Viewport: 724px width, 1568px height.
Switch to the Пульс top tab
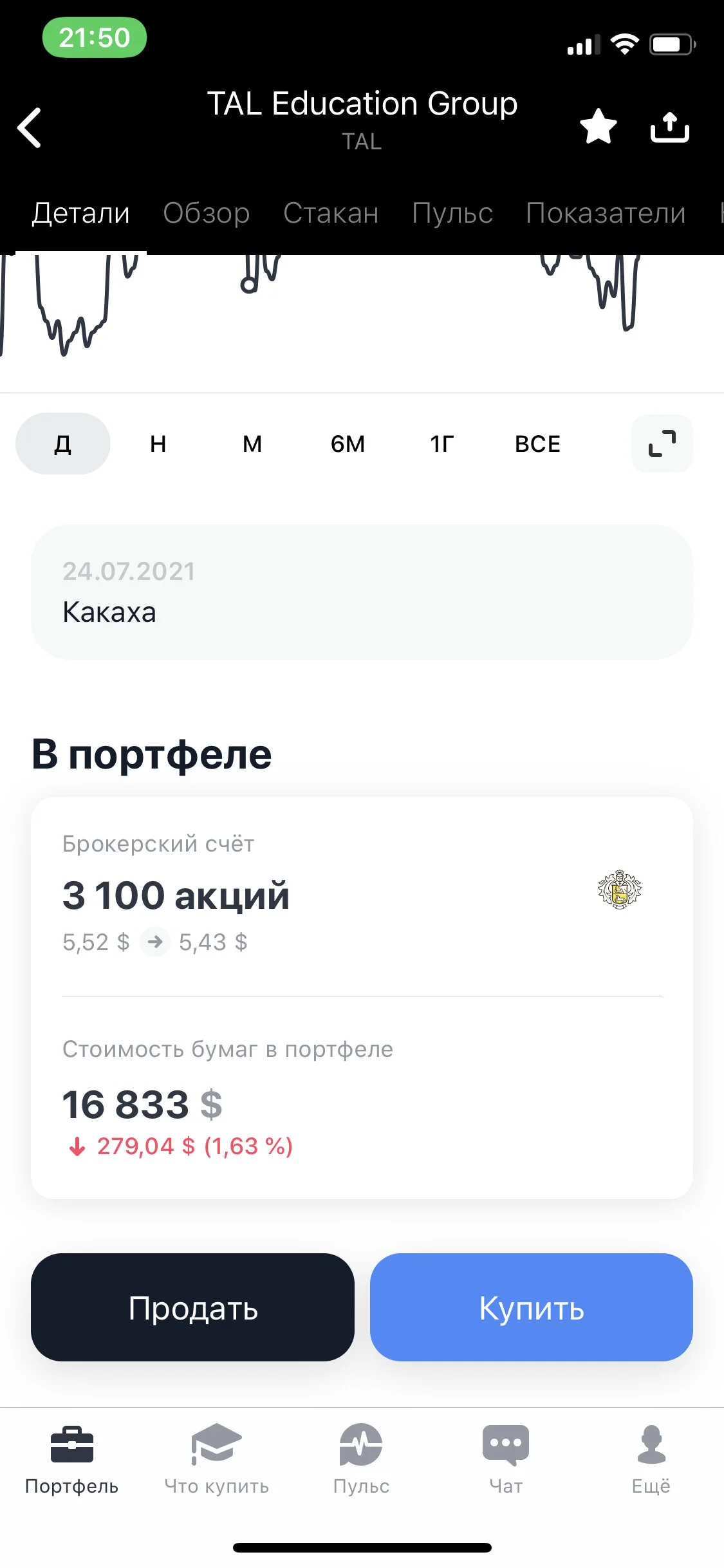(x=452, y=213)
